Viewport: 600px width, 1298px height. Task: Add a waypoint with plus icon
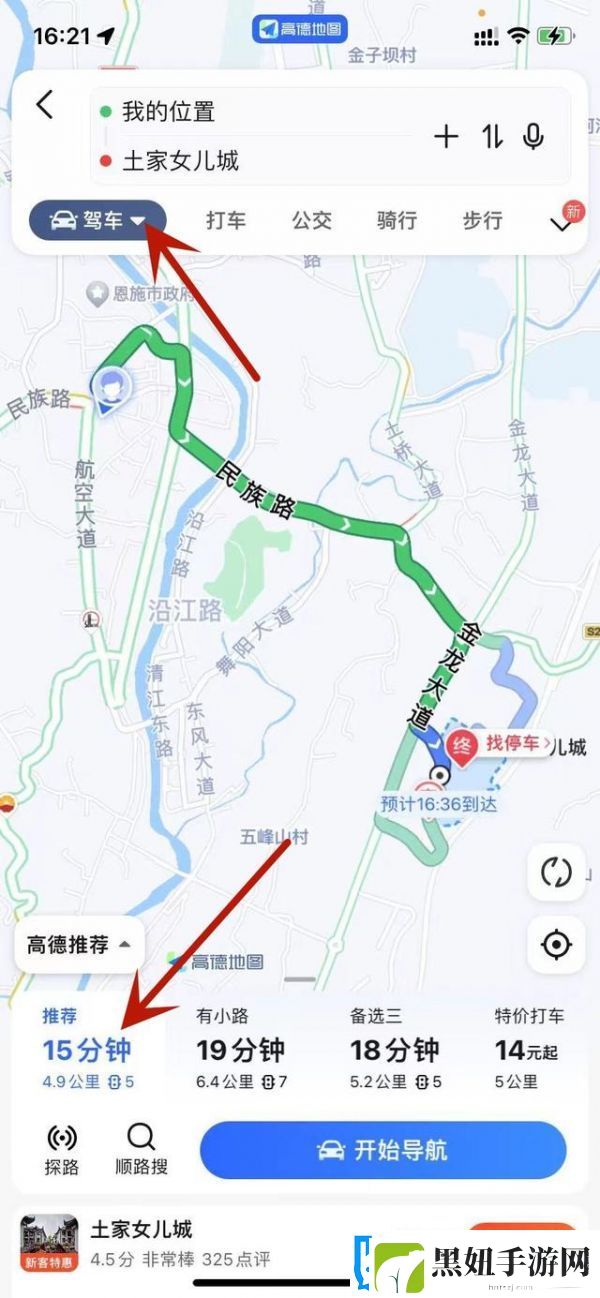tap(446, 137)
